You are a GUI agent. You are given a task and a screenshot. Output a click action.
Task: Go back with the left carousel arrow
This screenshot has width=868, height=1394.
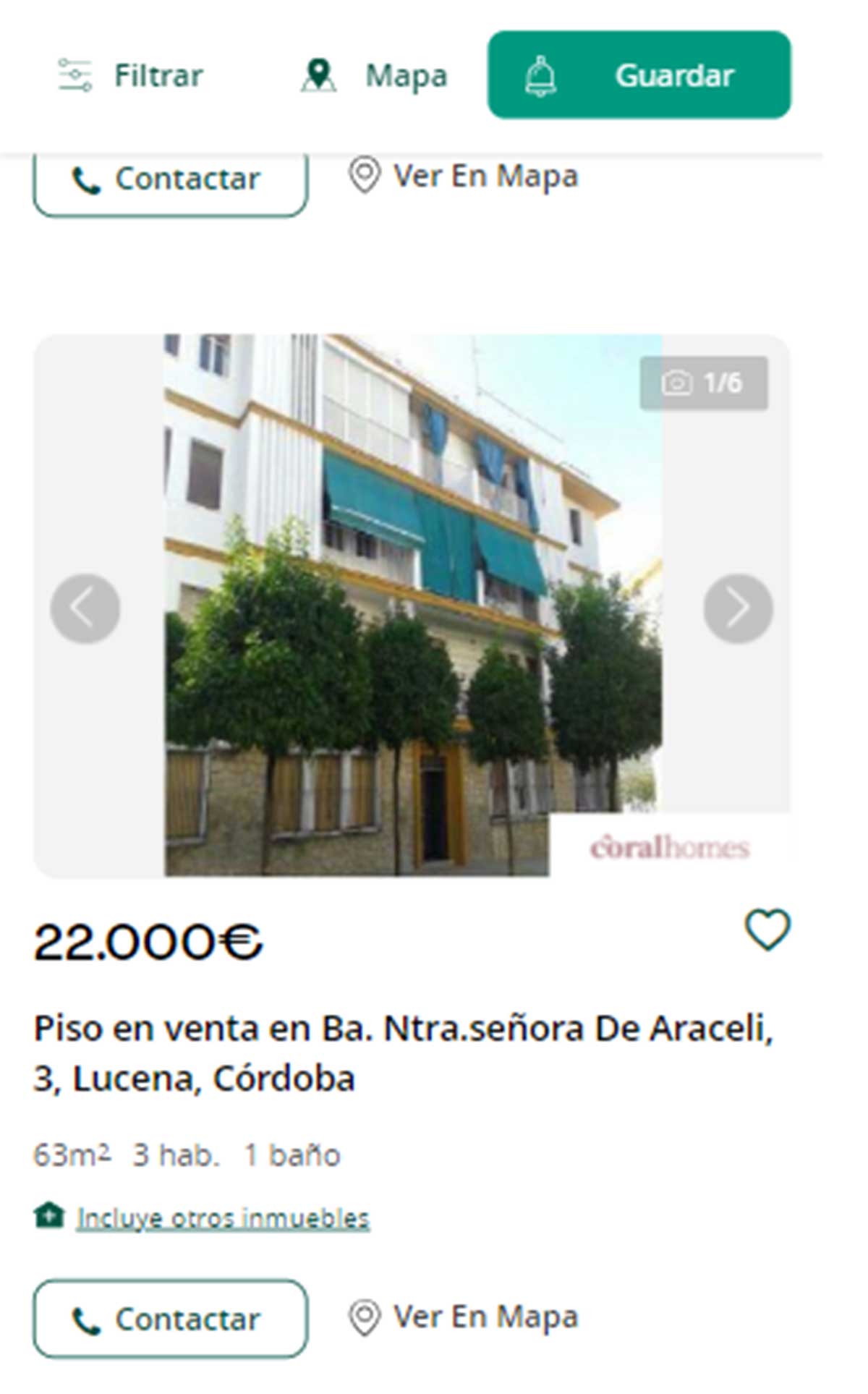click(87, 606)
